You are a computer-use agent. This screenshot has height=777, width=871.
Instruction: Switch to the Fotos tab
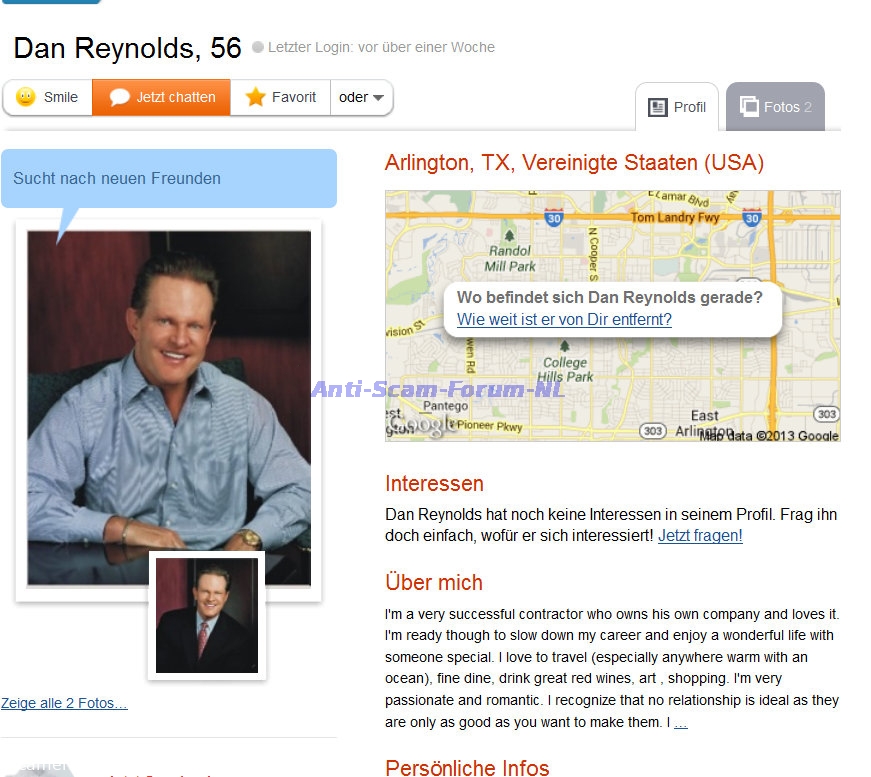pyautogui.click(x=776, y=107)
